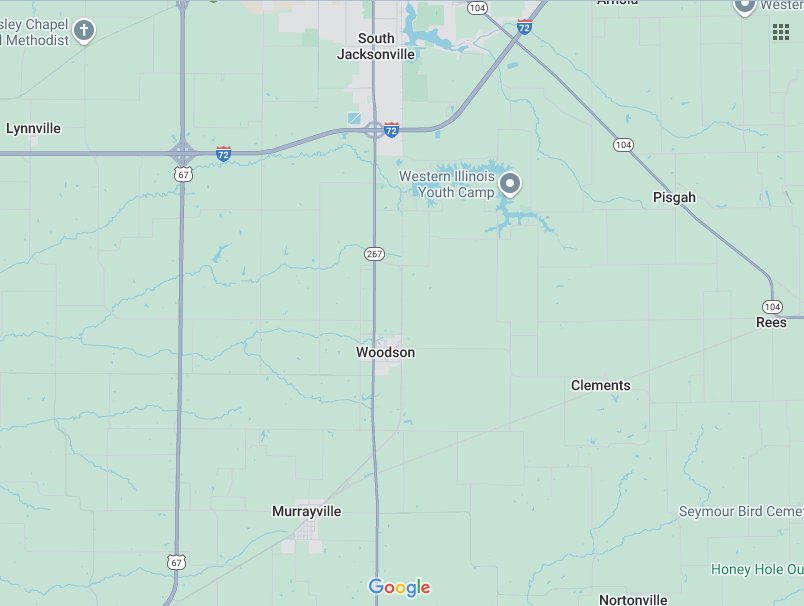804x606 pixels.
Task: Open the Google apps grid
Action: (x=781, y=32)
